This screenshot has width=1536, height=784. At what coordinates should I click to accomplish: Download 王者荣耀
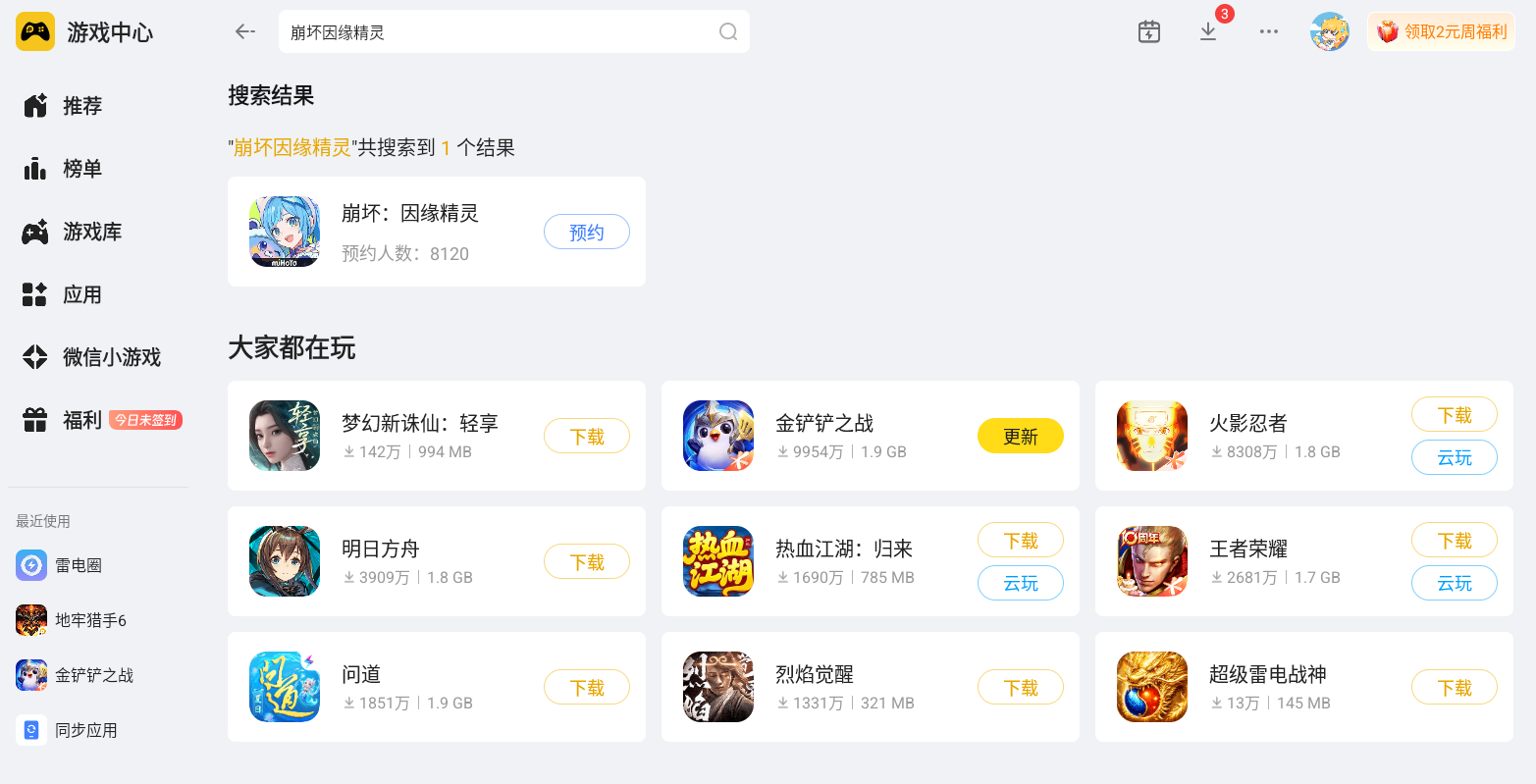tap(1455, 541)
